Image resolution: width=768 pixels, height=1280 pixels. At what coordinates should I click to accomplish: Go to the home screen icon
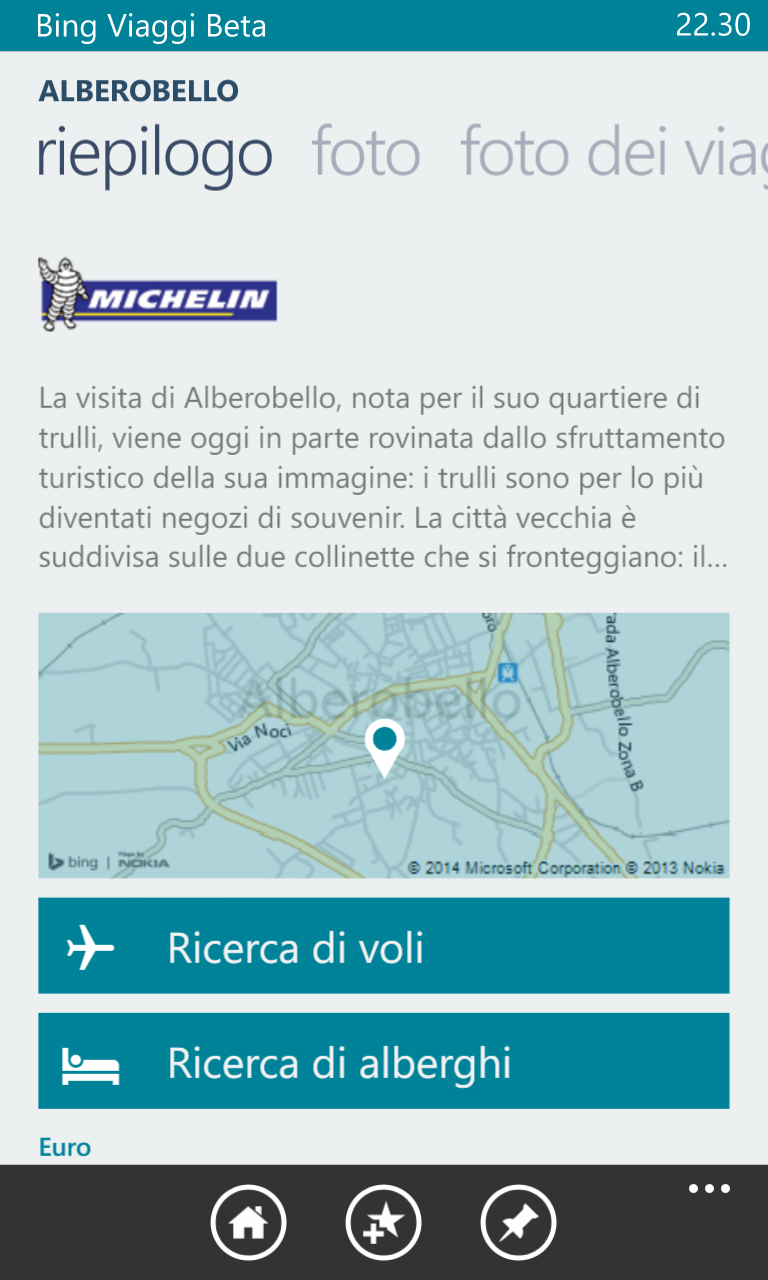248,1222
